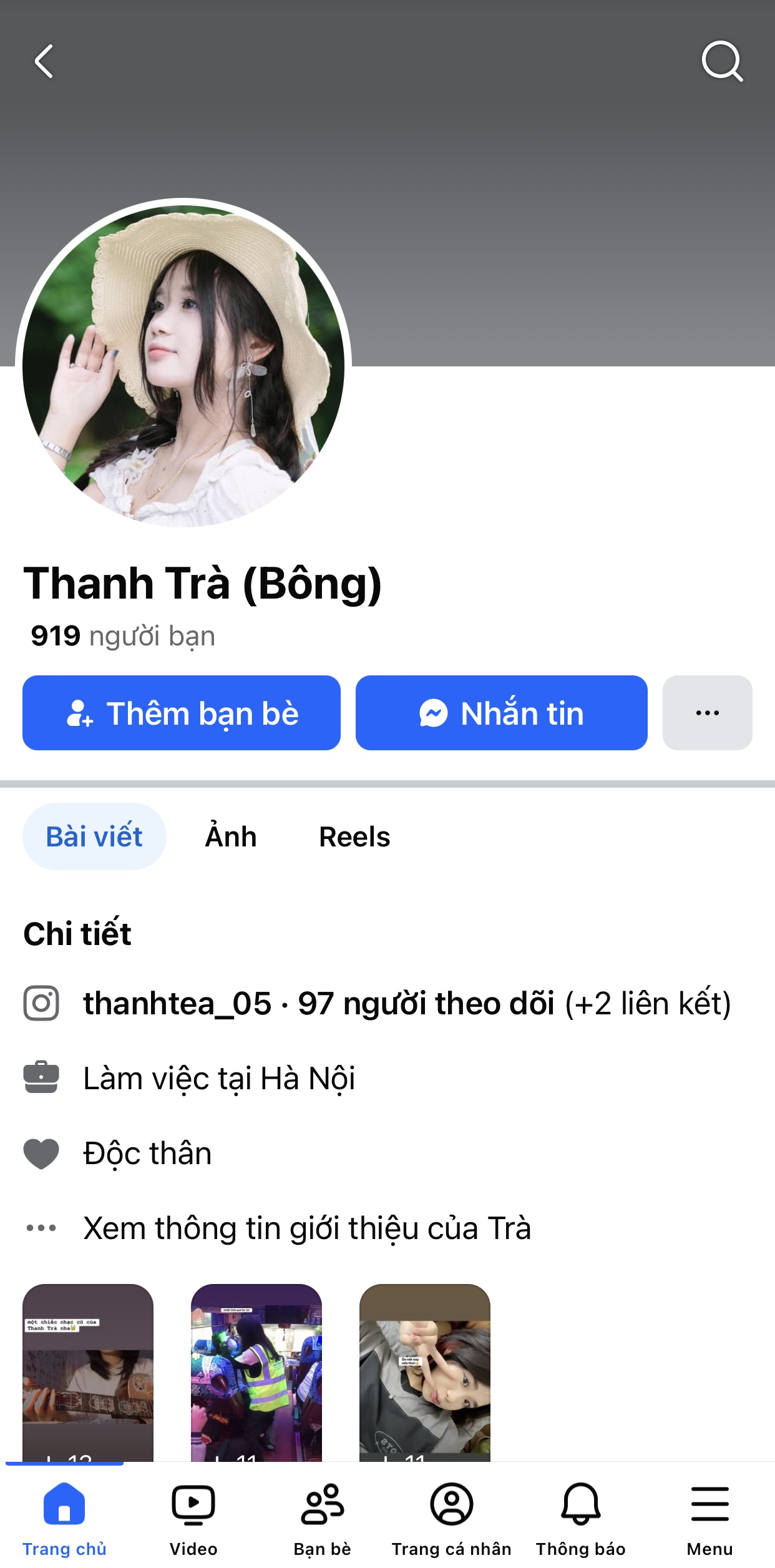Viewport: 775px width, 1568px height.
Task: Open the three-dot more options button
Action: [x=707, y=713]
